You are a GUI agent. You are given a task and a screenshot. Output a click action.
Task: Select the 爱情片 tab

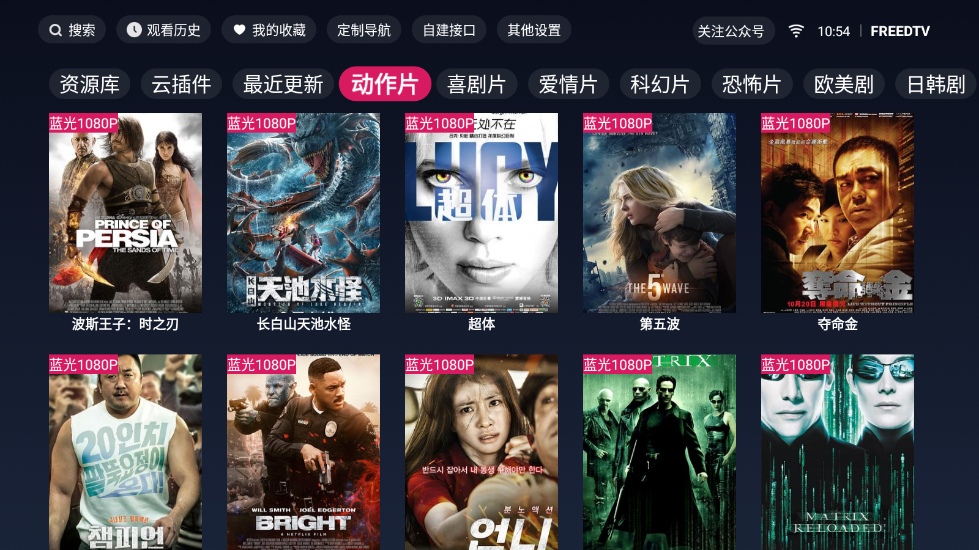[x=568, y=85]
